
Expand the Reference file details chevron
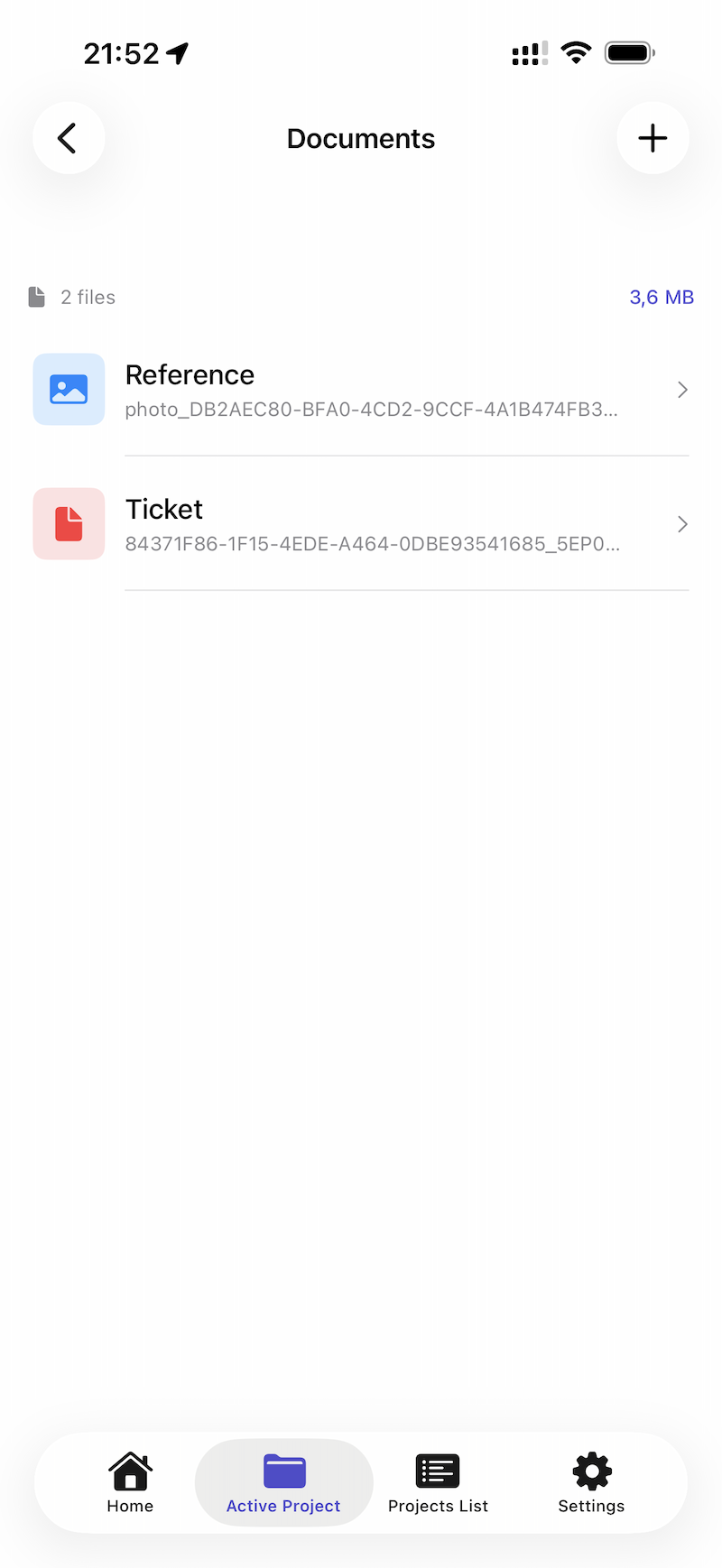pyautogui.click(x=682, y=389)
